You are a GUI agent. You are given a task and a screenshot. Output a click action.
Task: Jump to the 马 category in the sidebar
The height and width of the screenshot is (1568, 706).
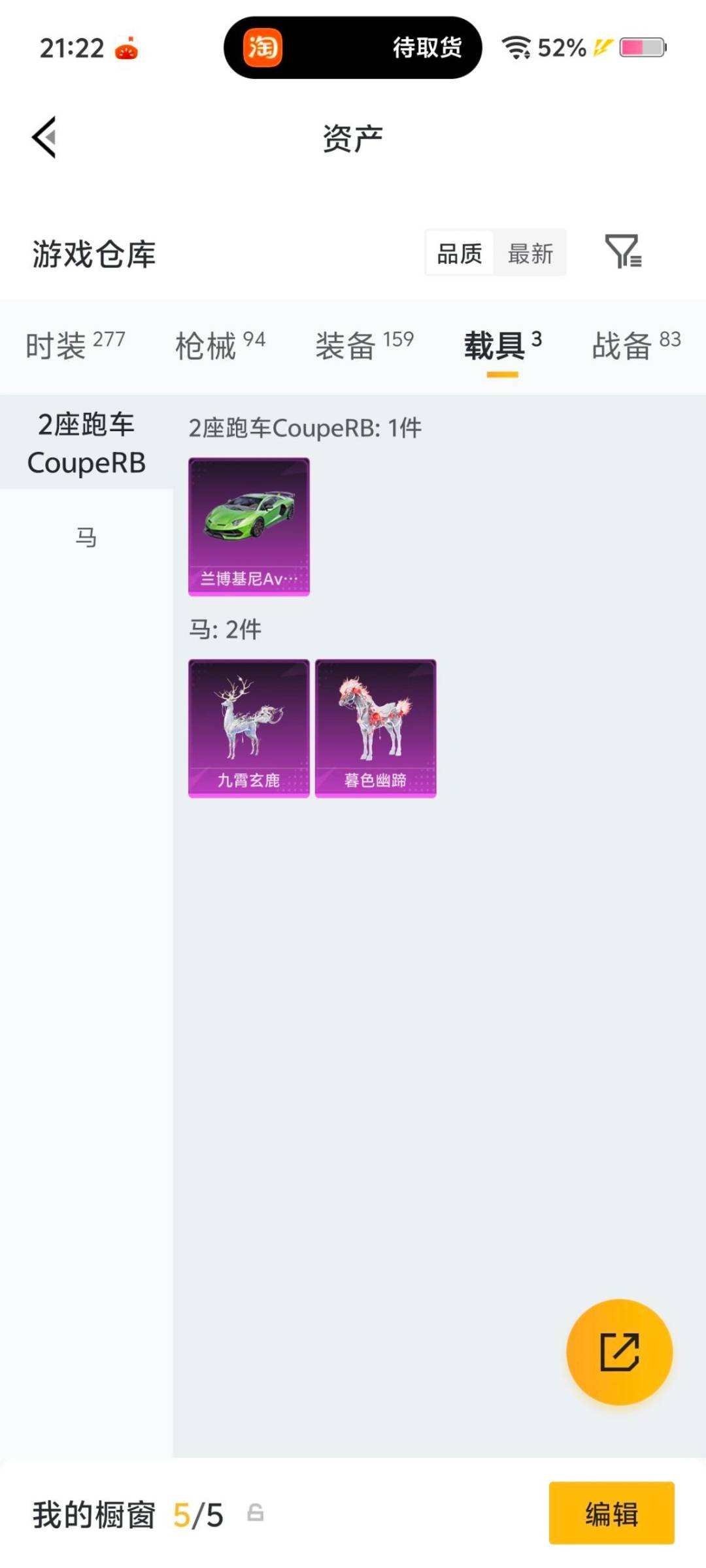(x=86, y=538)
